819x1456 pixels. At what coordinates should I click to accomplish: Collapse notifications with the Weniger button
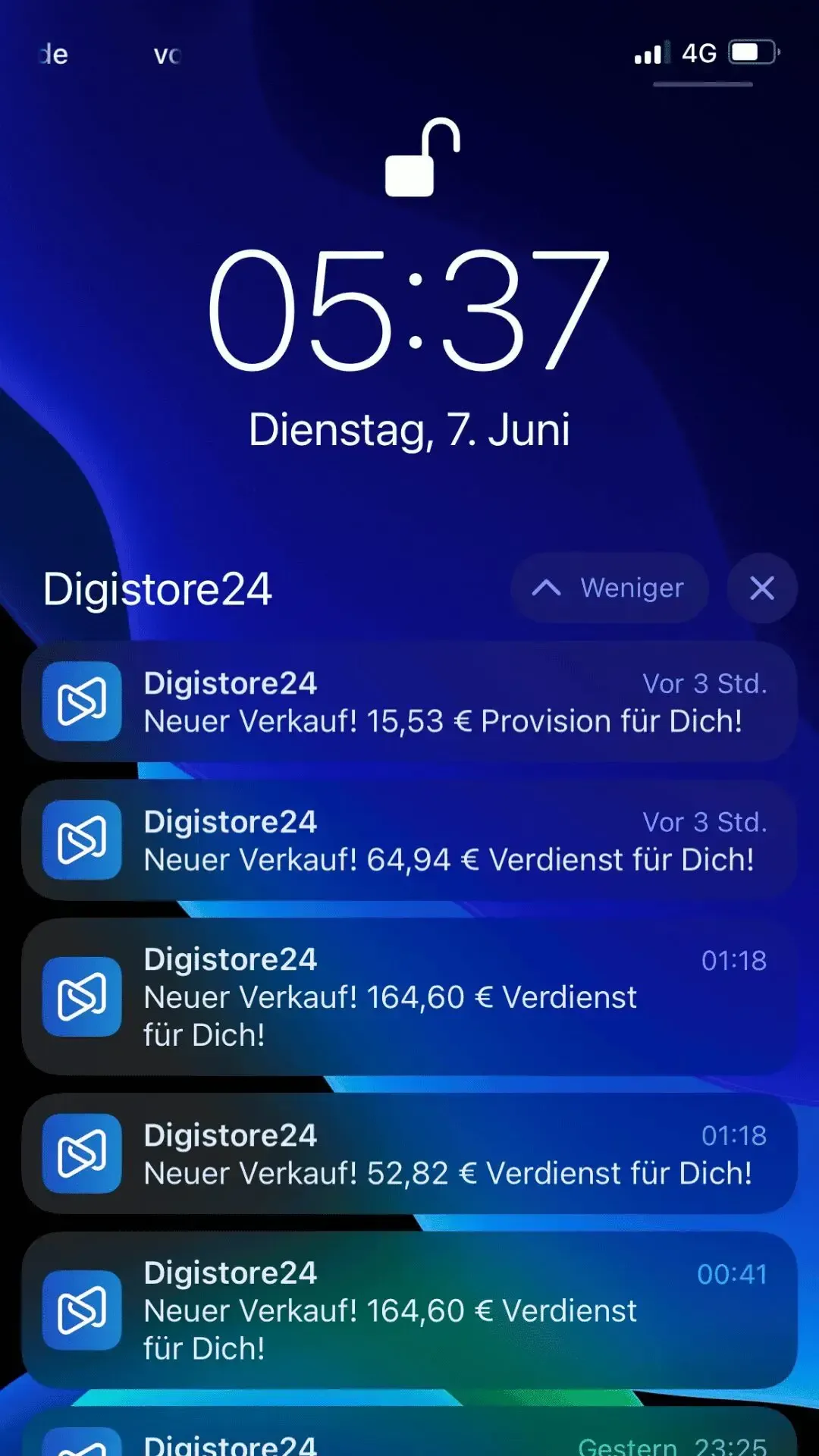click(610, 588)
